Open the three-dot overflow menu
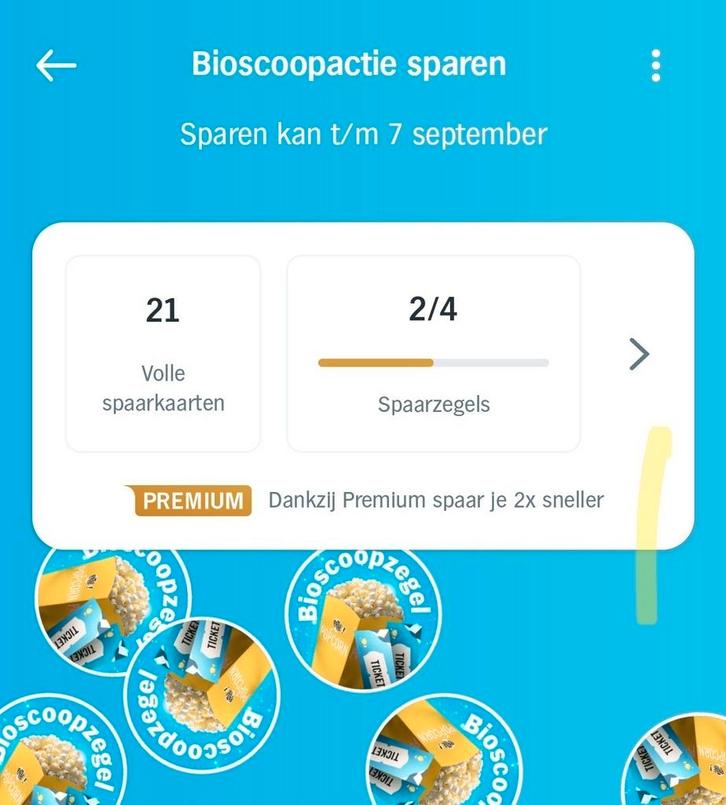 click(656, 64)
